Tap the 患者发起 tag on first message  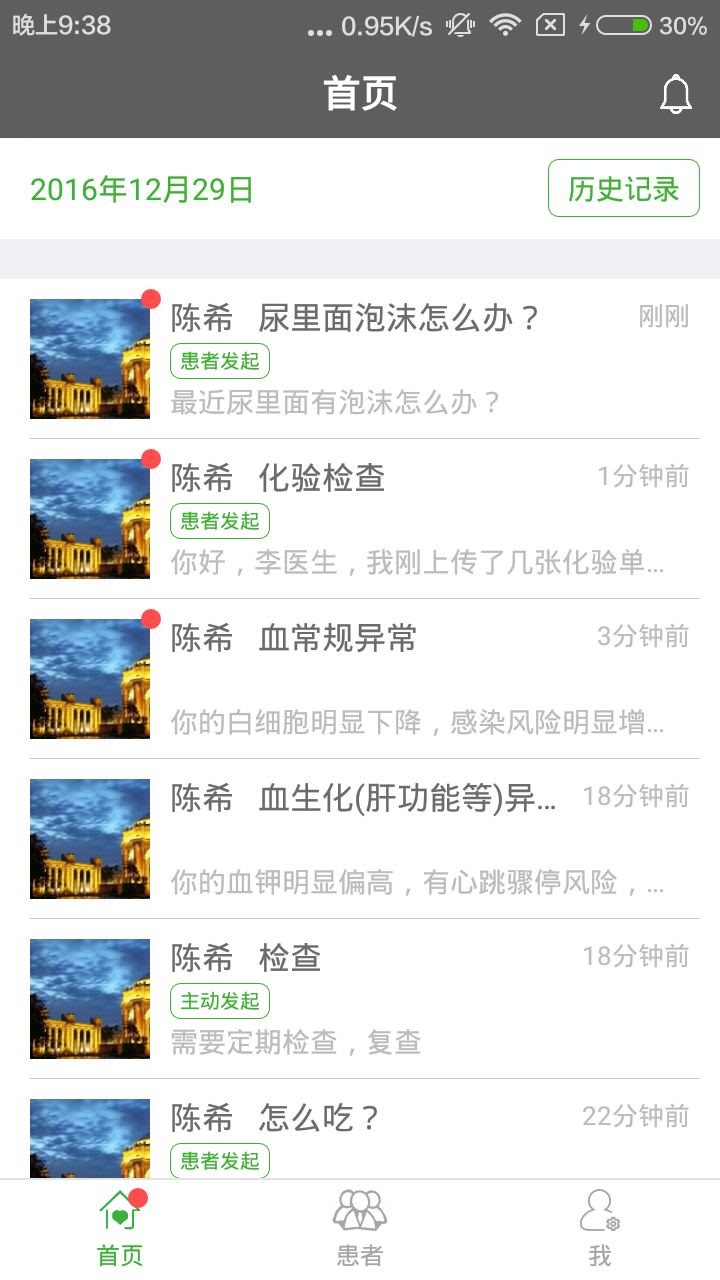(x=219, y=361)
